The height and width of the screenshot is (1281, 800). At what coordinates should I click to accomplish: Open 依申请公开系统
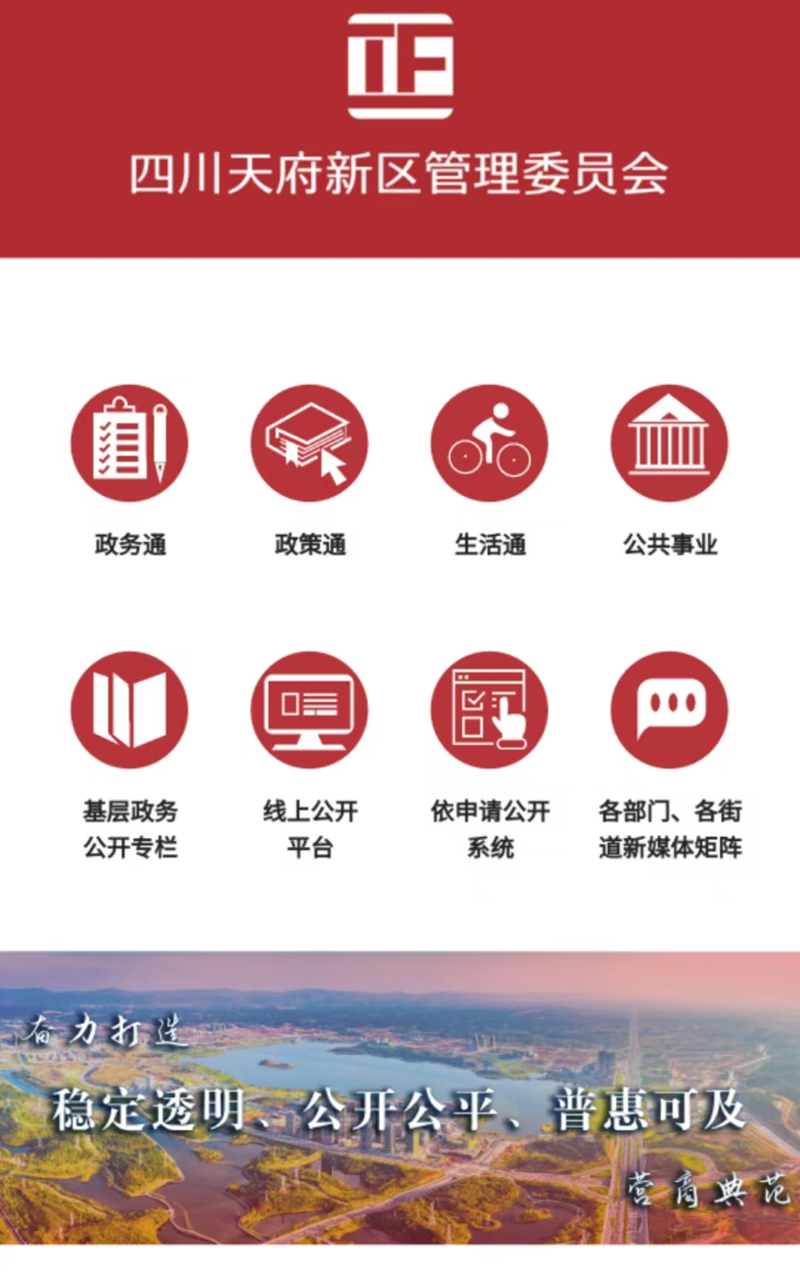489,710
